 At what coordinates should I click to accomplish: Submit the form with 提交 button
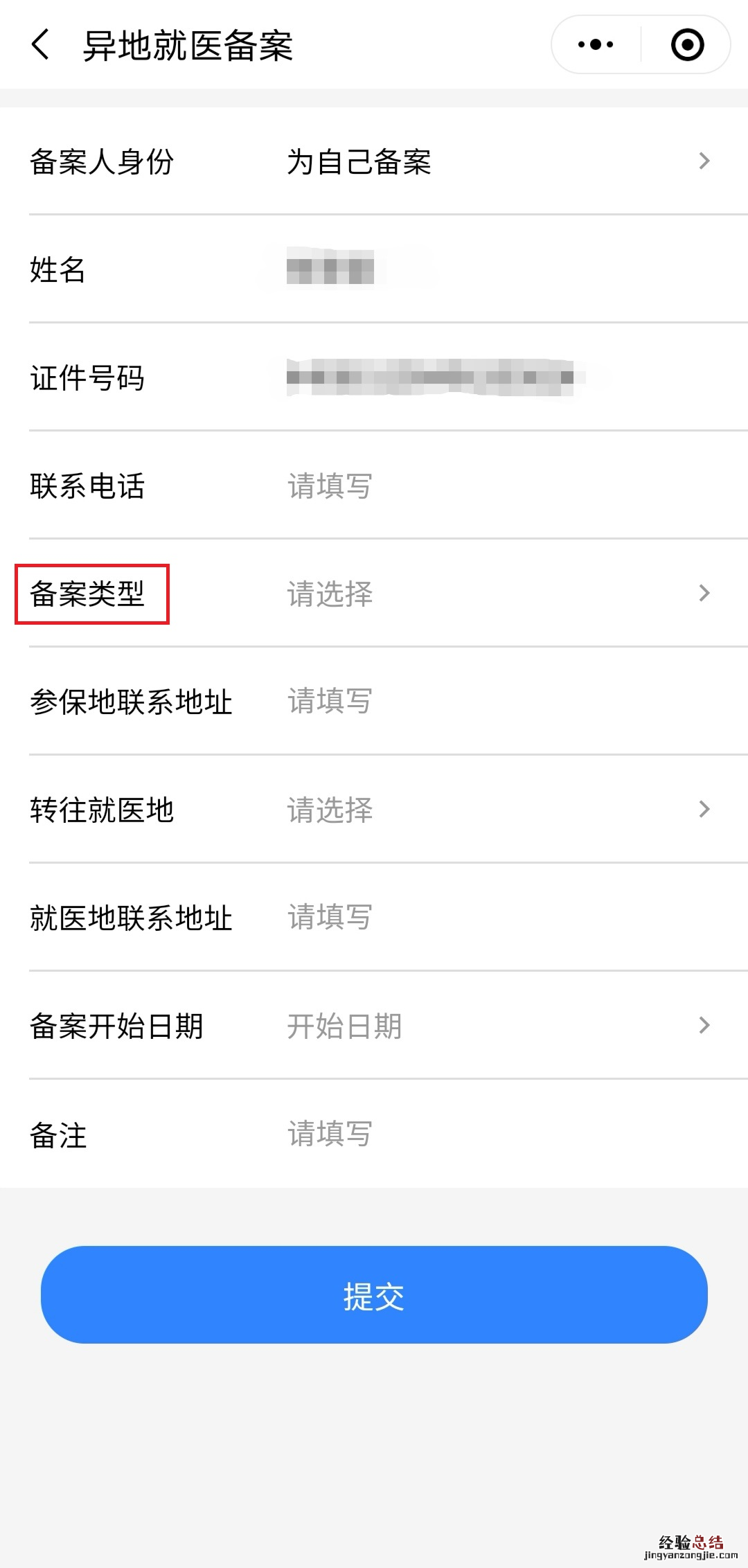(x=374, y=1294)
